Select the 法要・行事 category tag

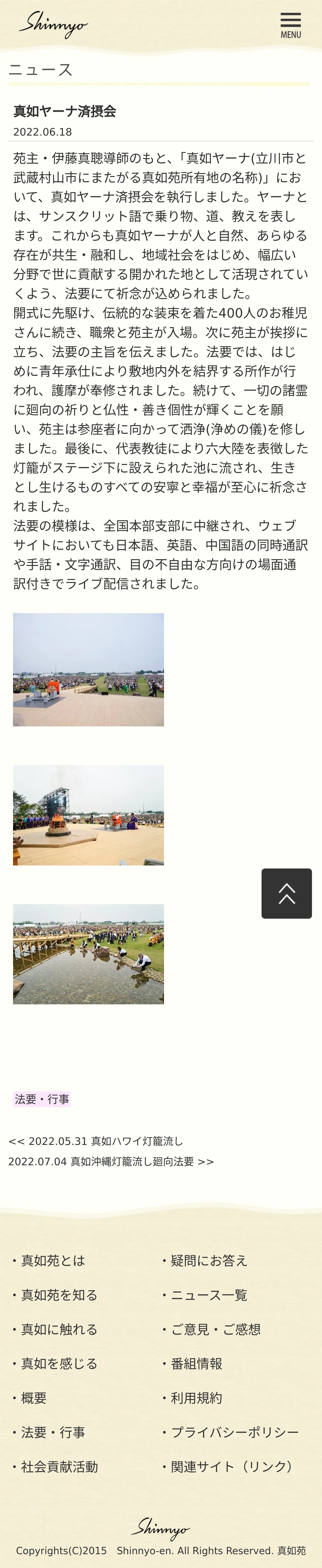(42, 1099)
